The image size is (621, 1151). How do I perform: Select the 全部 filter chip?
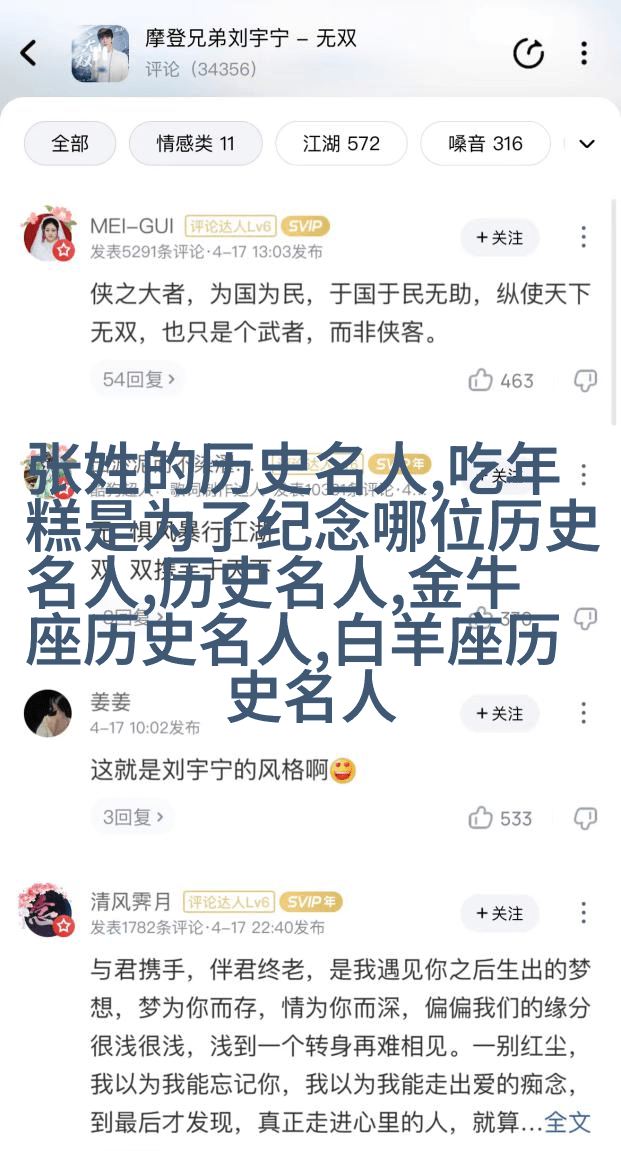tap(70, 143)
